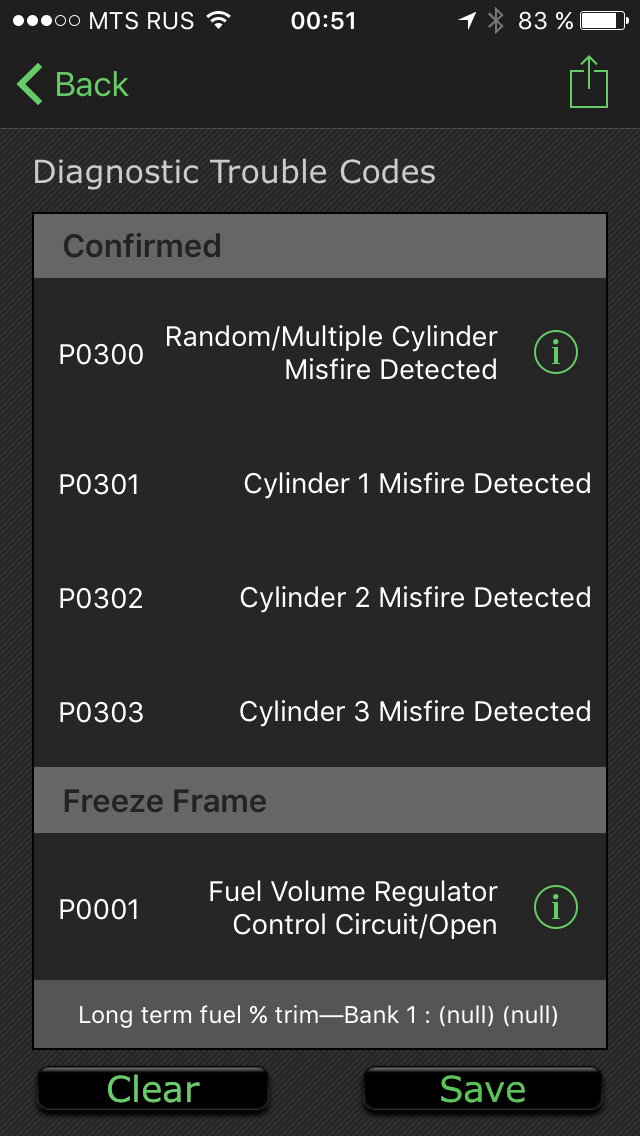Select the P0302 Cylinder 2 misfire row
Image resolution: width=640 pixels, height=1136 pixels.
click(x=320, y=598)
